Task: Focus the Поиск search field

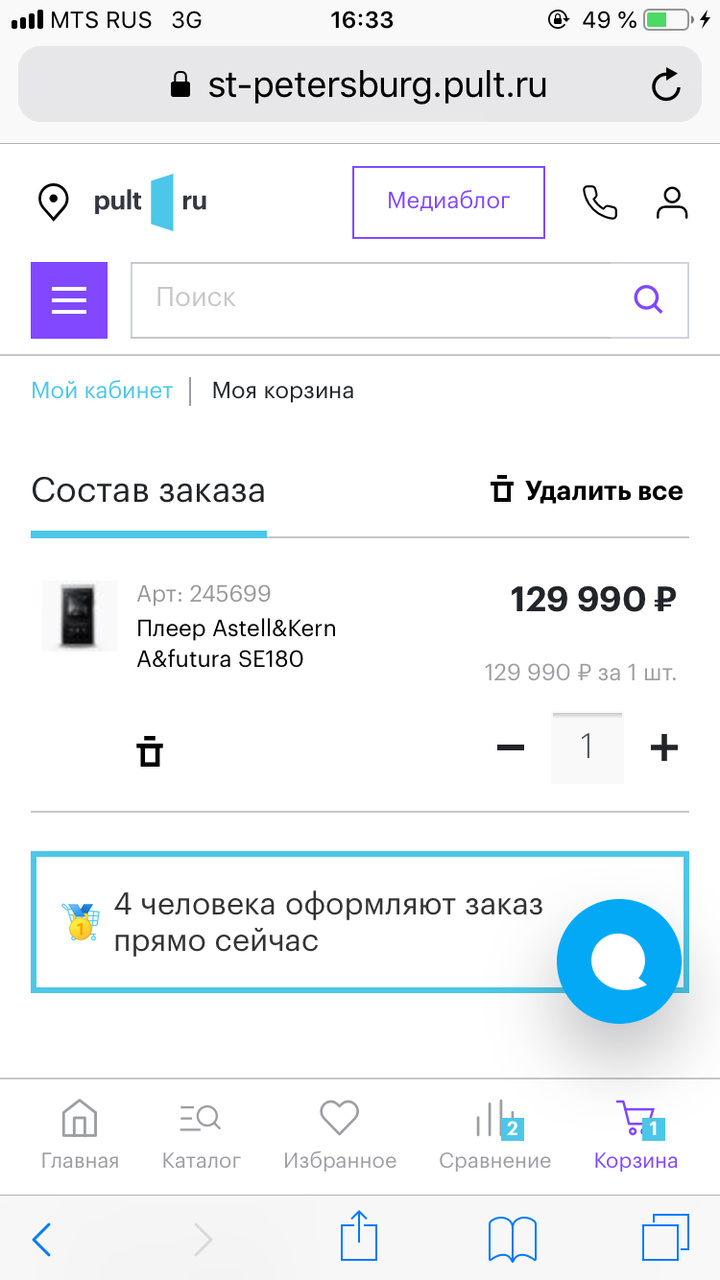Action: coord(380,299)
